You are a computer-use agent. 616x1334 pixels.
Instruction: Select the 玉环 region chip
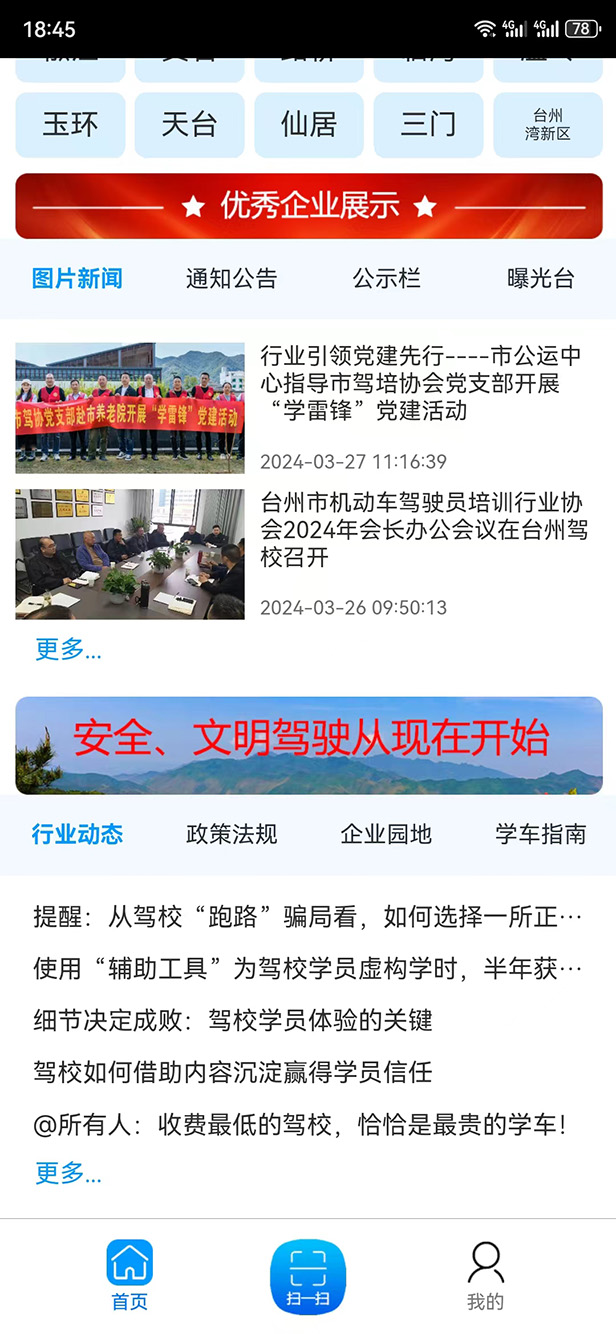click(70, 125)
